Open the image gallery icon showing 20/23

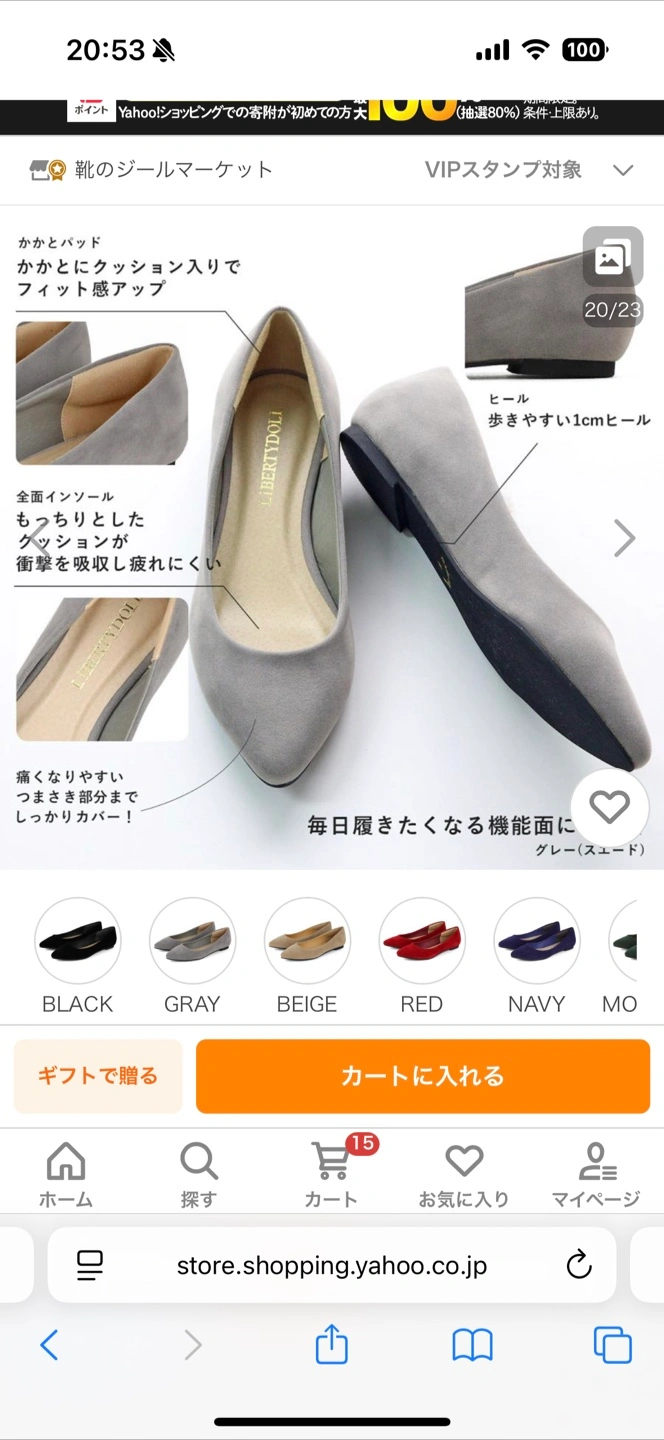click(x=611, y=260)
